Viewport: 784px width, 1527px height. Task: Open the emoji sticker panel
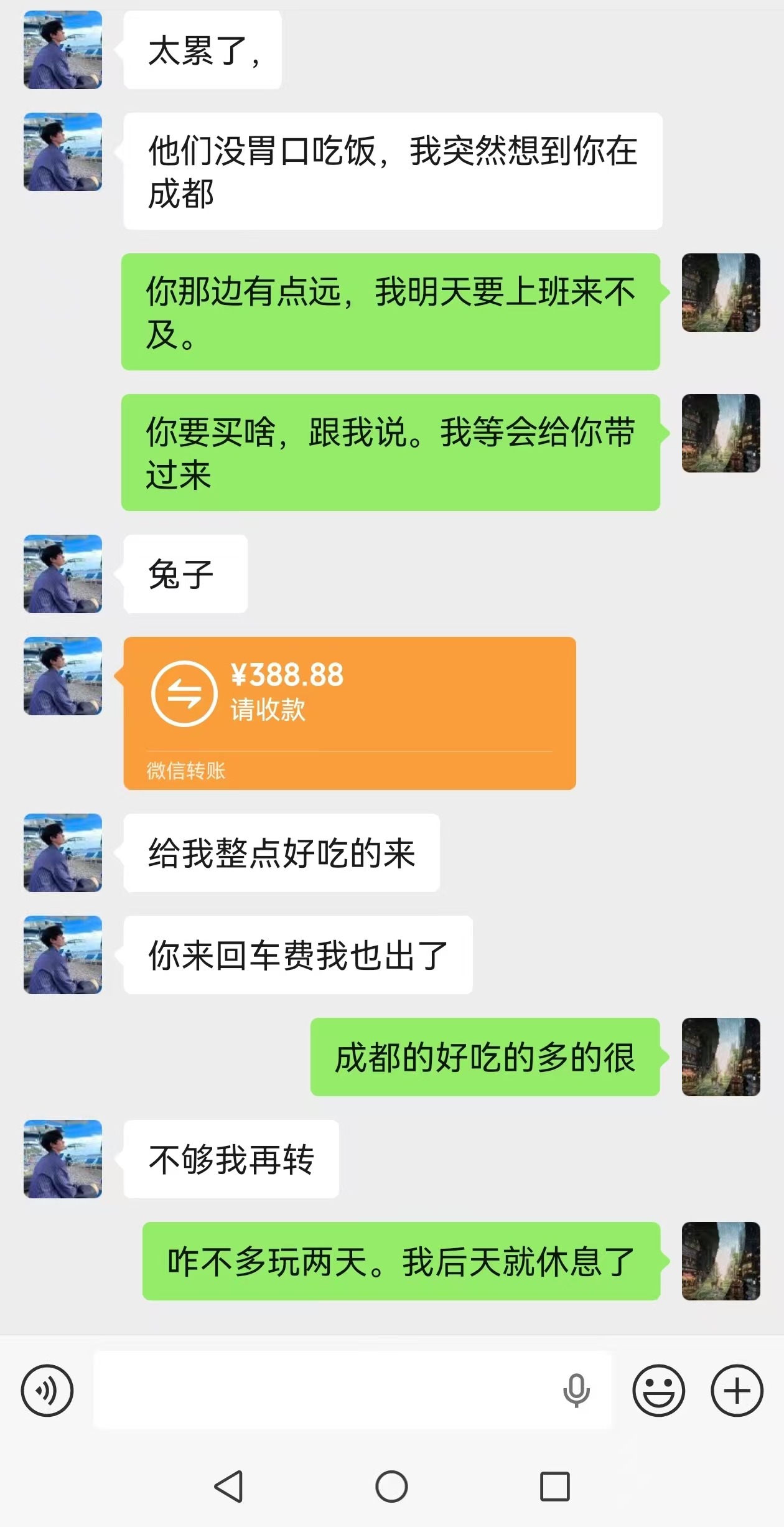(x=658, y=1391)
